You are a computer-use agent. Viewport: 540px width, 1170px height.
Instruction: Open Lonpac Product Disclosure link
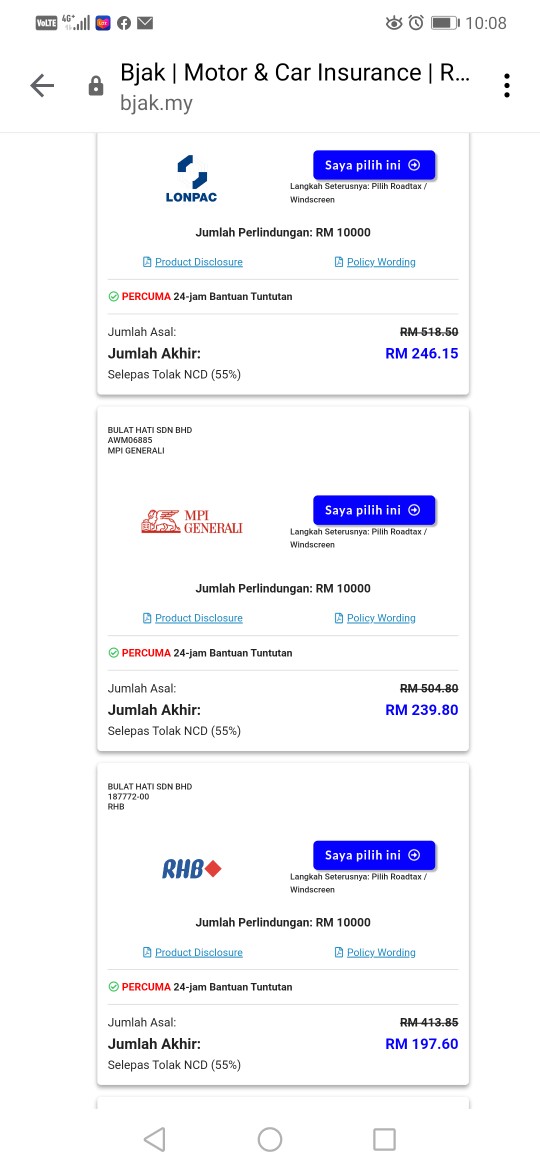pos(192,262)
